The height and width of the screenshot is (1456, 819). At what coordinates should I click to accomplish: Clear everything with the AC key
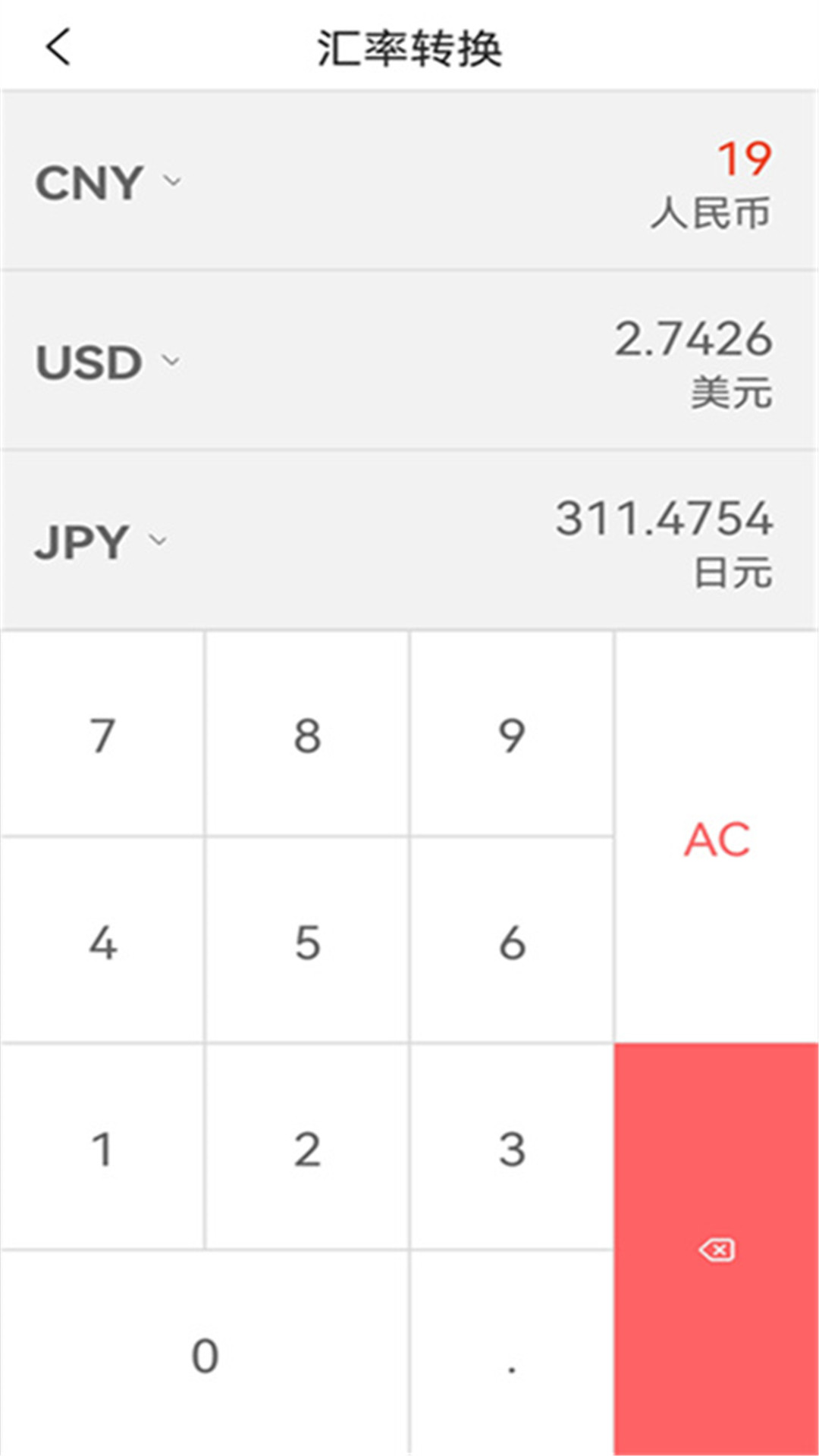pyautogui.click(x=717, y=838)
